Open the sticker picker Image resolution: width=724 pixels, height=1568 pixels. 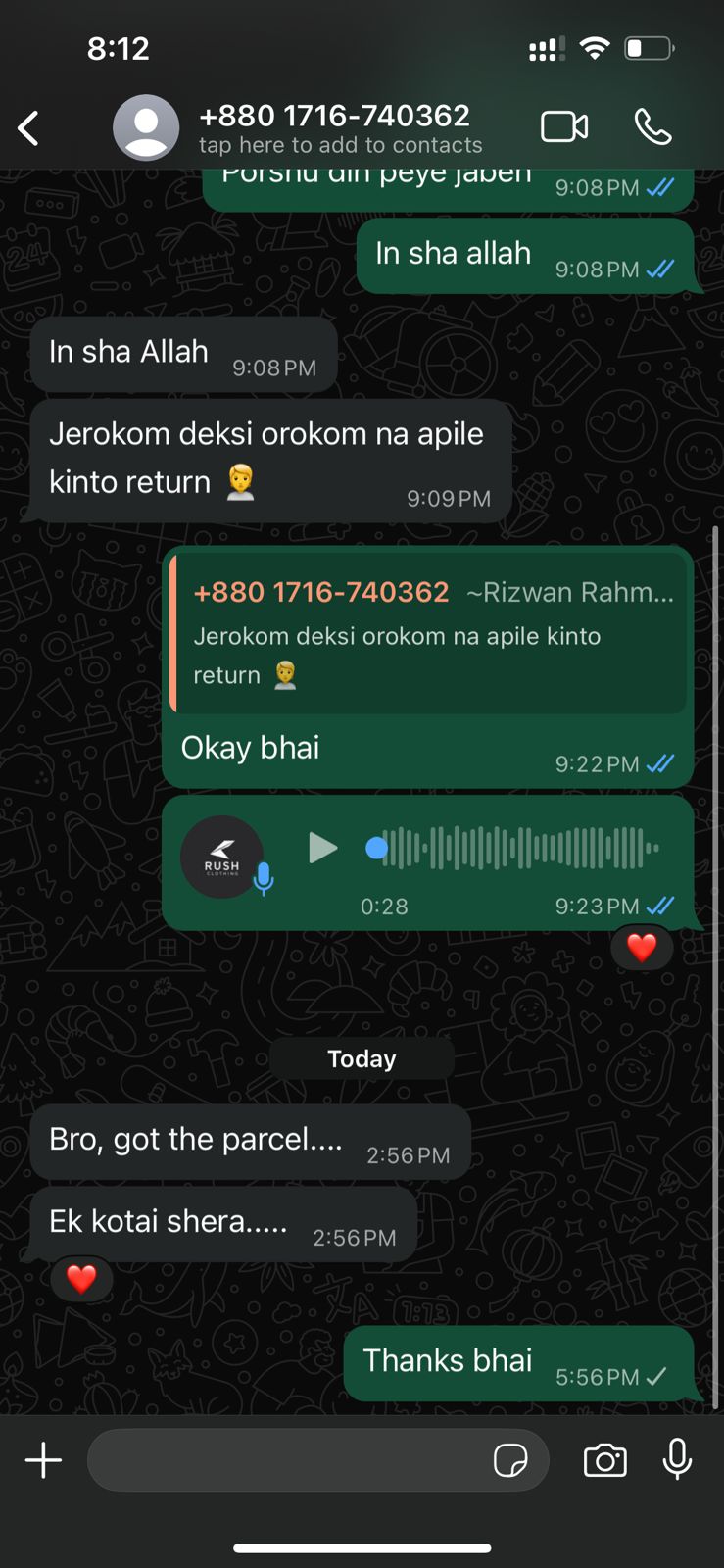coord(510,1460)
